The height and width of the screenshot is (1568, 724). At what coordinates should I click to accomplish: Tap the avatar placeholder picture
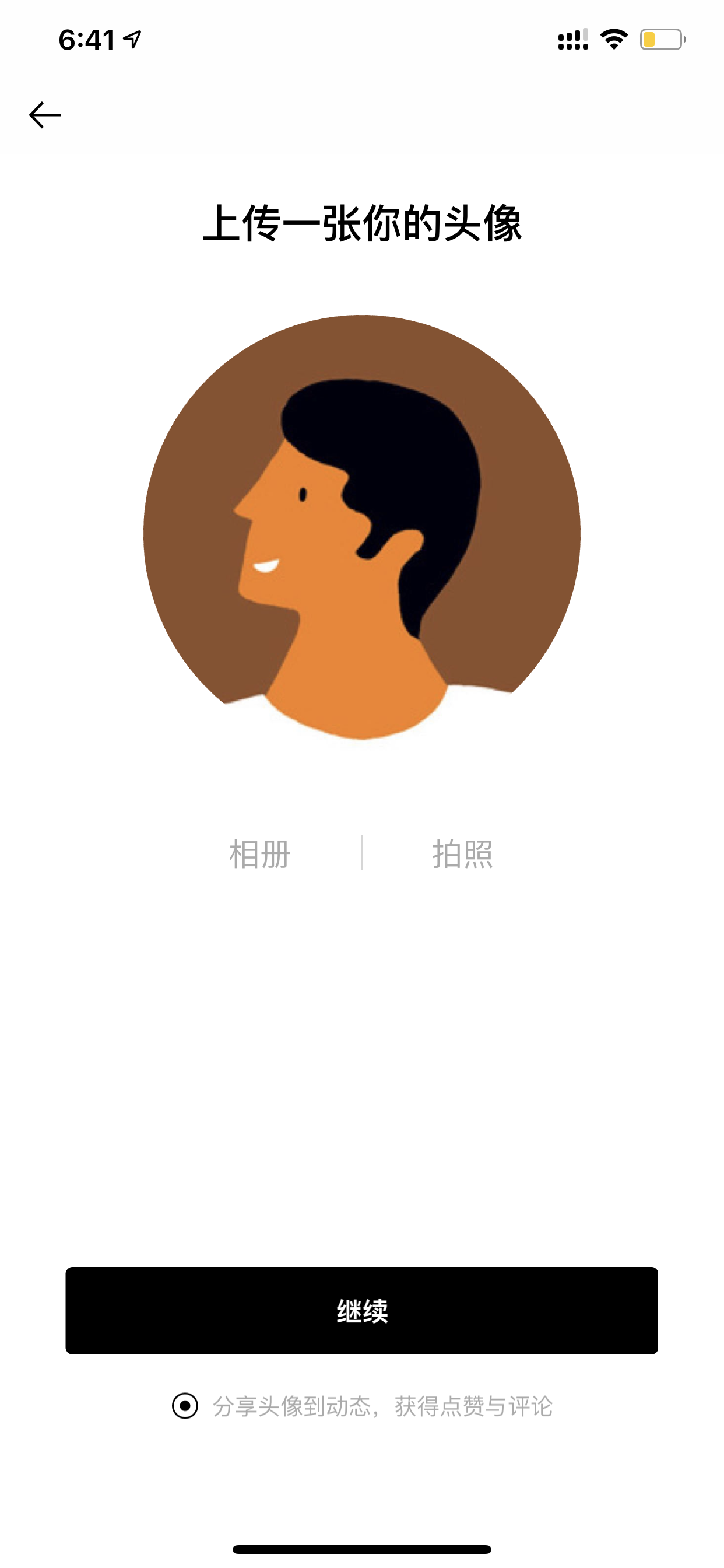coord(362,527)
